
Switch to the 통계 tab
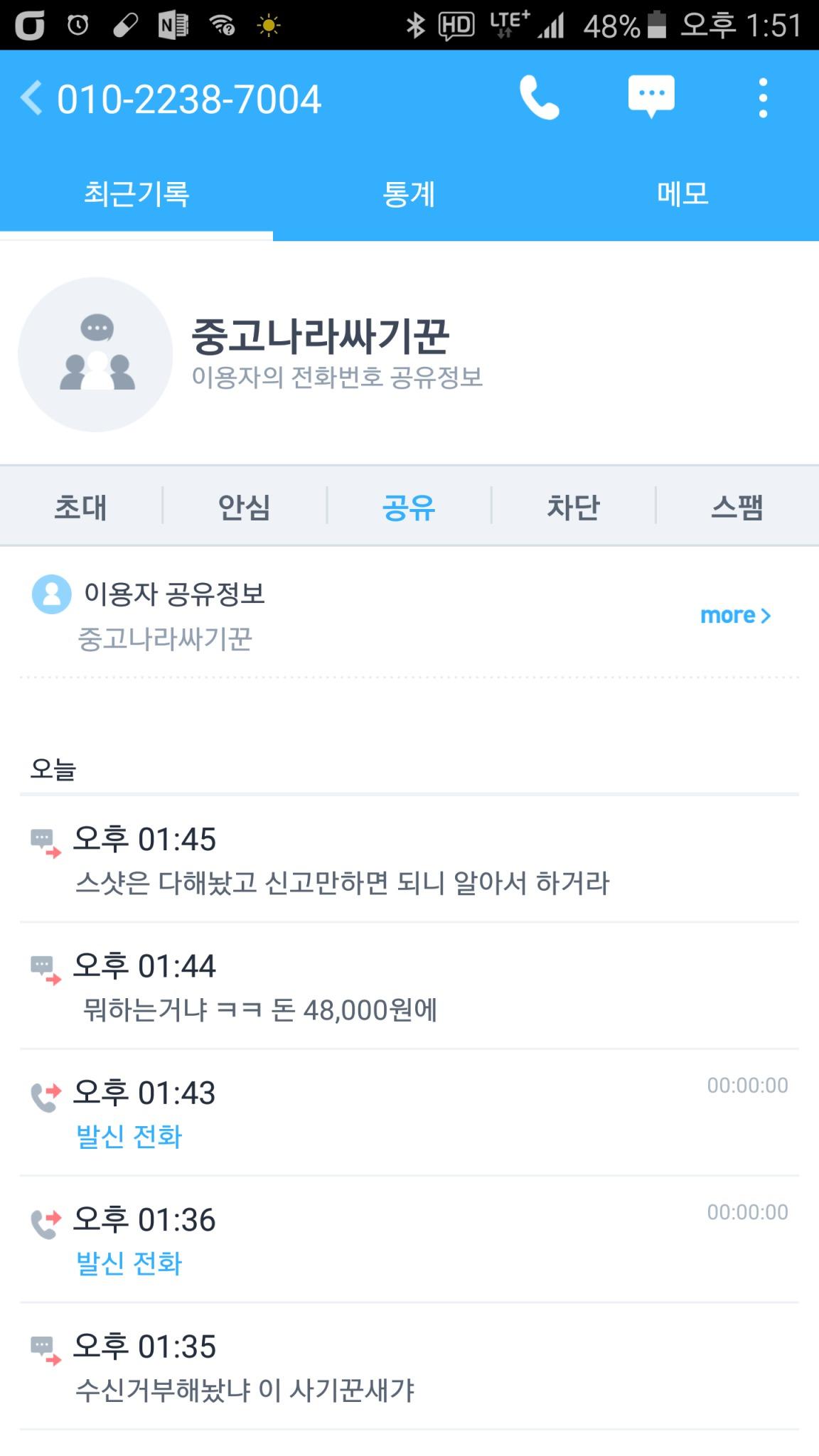pyautogui.click(x=409, y=194)
